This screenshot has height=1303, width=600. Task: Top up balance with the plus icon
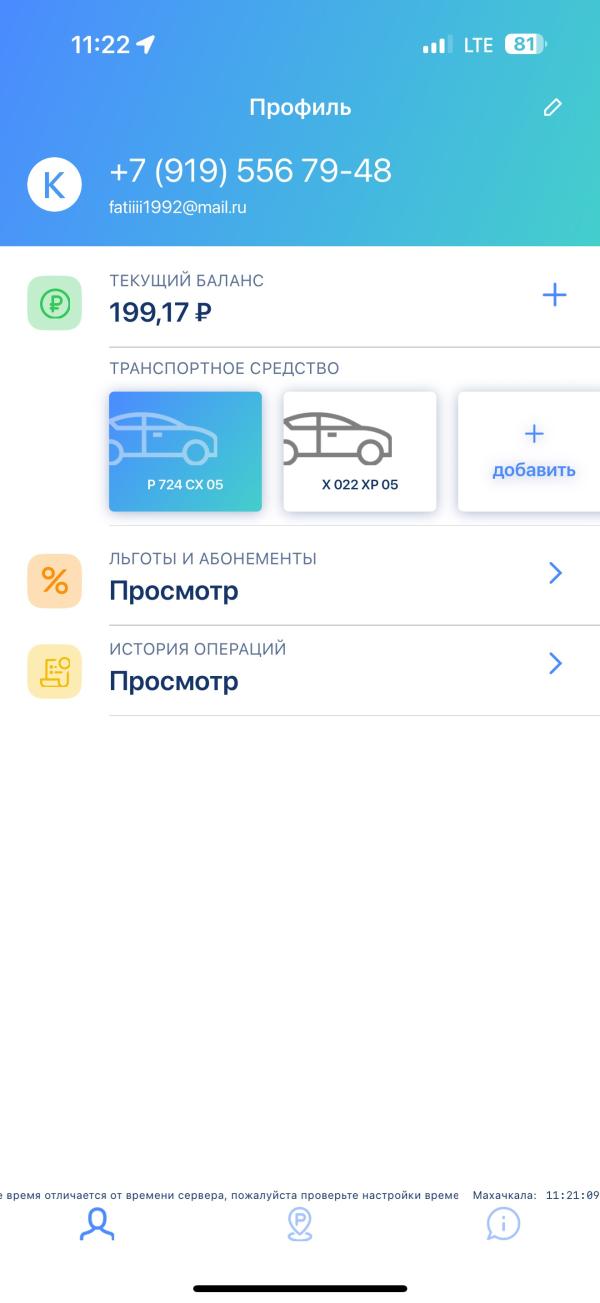[x=554, y=295]
